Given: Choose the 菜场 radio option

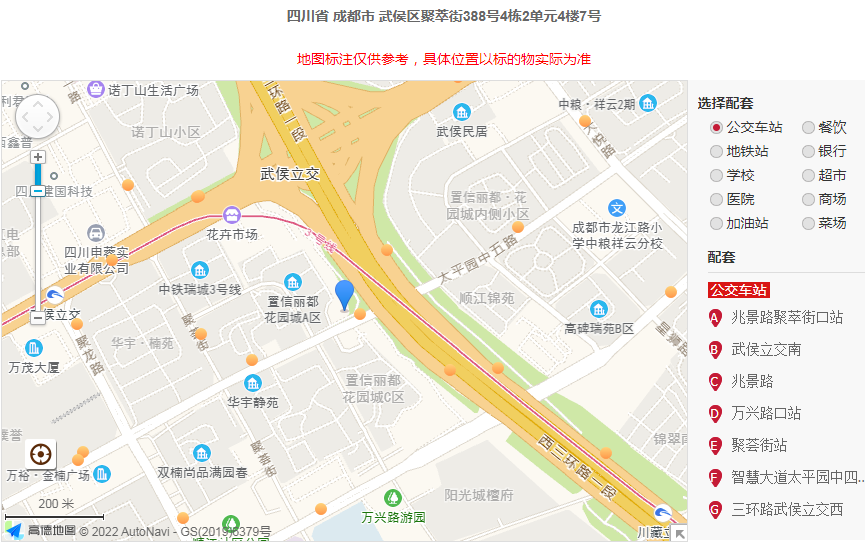Looking at the screenshot, I should pyautogui.click(x=808, y=223).
